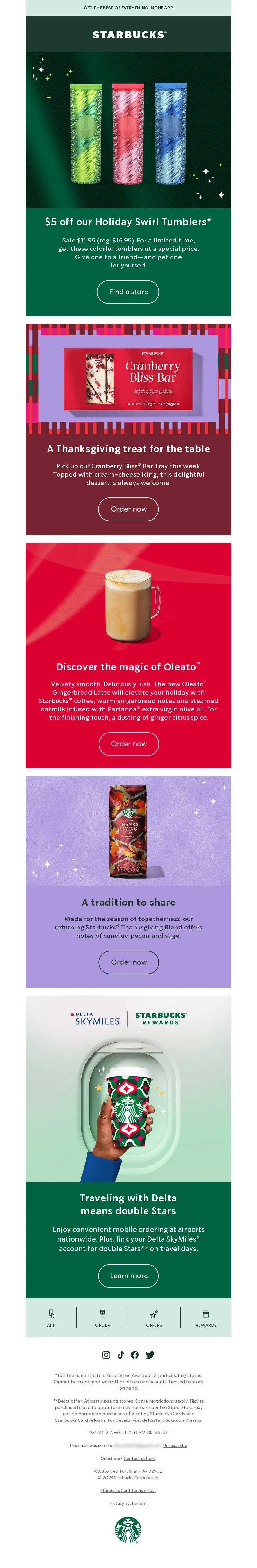Open the Twitter icon
Screen dimensions: 257x1568
pyautogui.click(x=150, y=1355)
